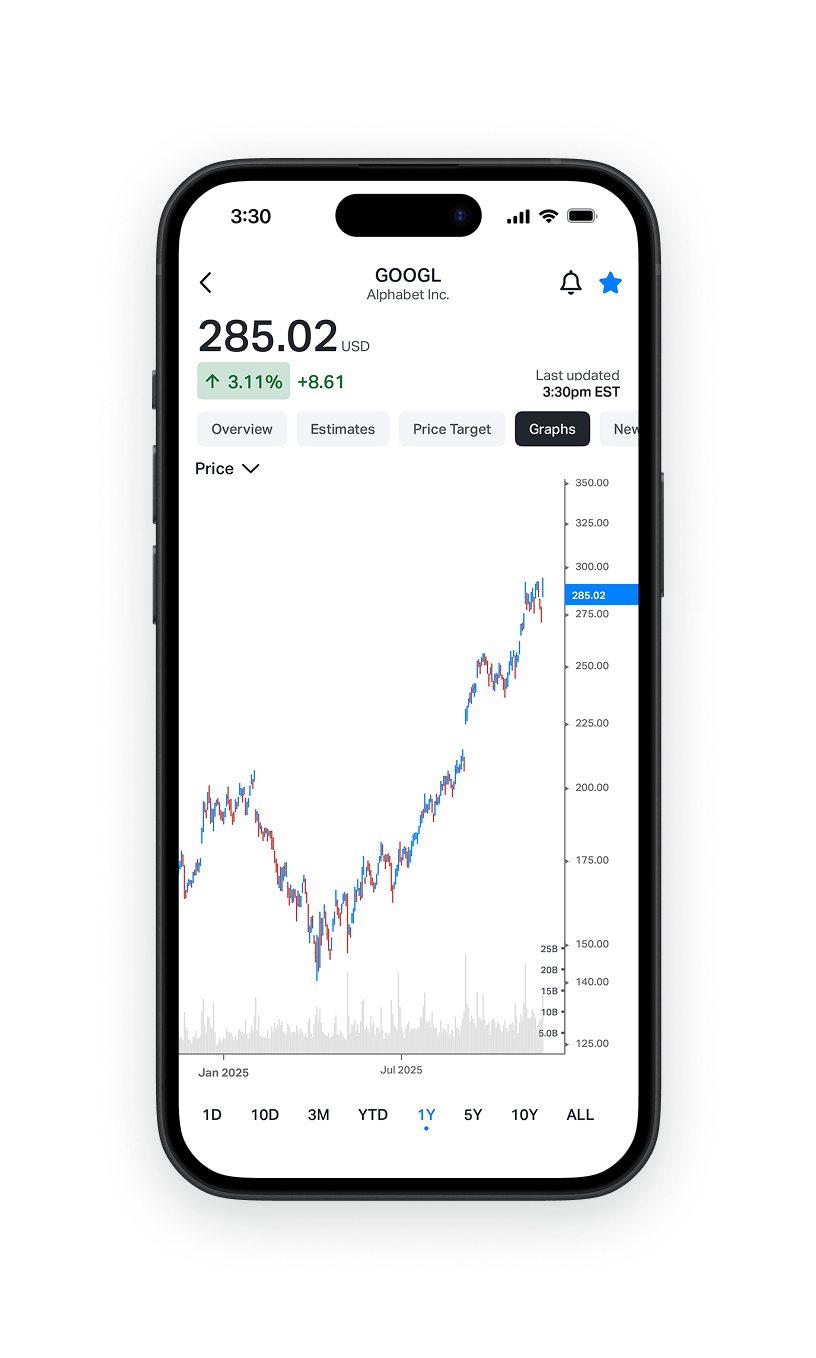The height and width of the screenshot is (1358, 816).
Task: Open the price alert bell
Action: point(571,283)
